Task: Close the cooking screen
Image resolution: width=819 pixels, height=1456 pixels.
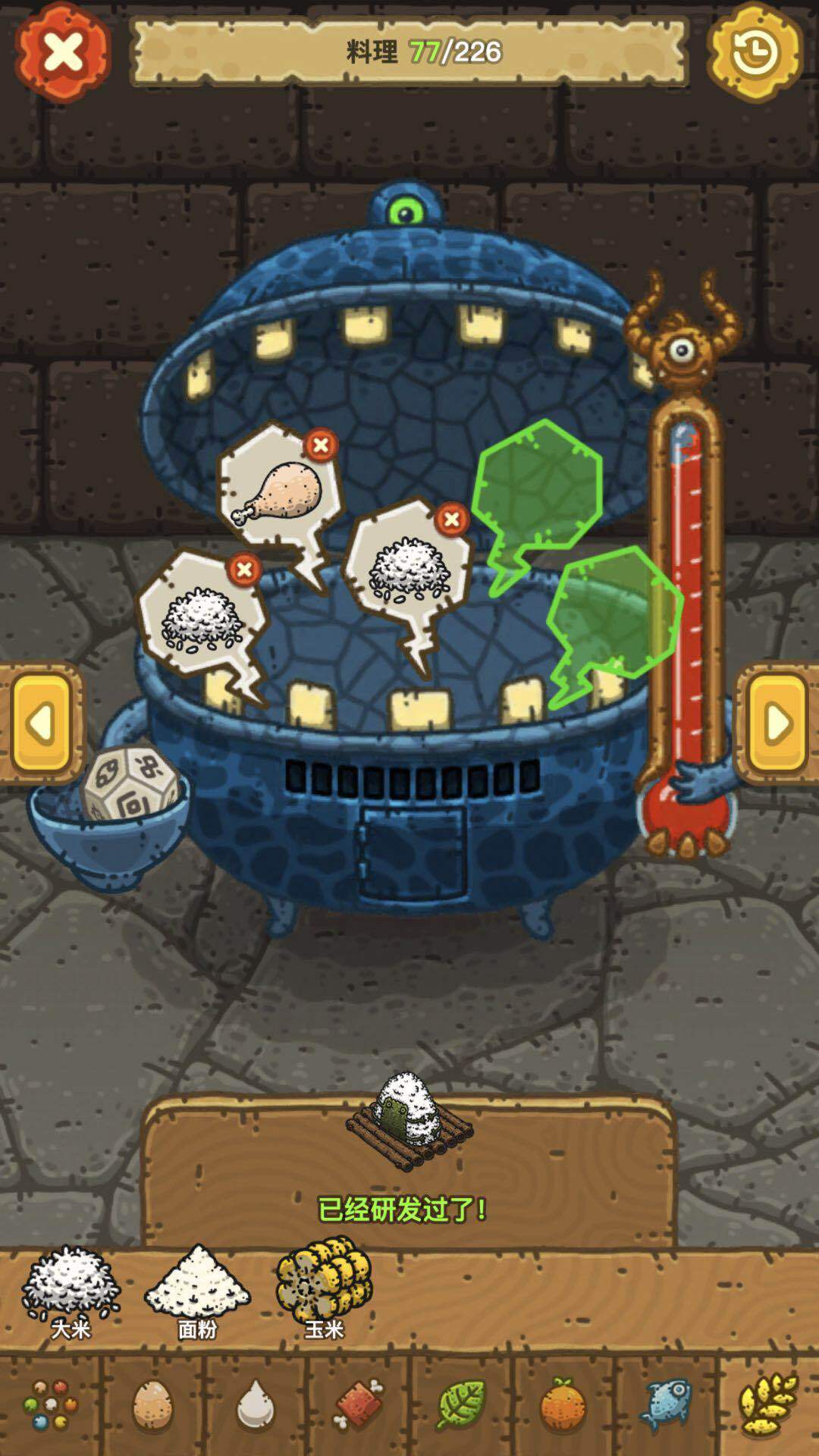Action: [x=63, y=52]
